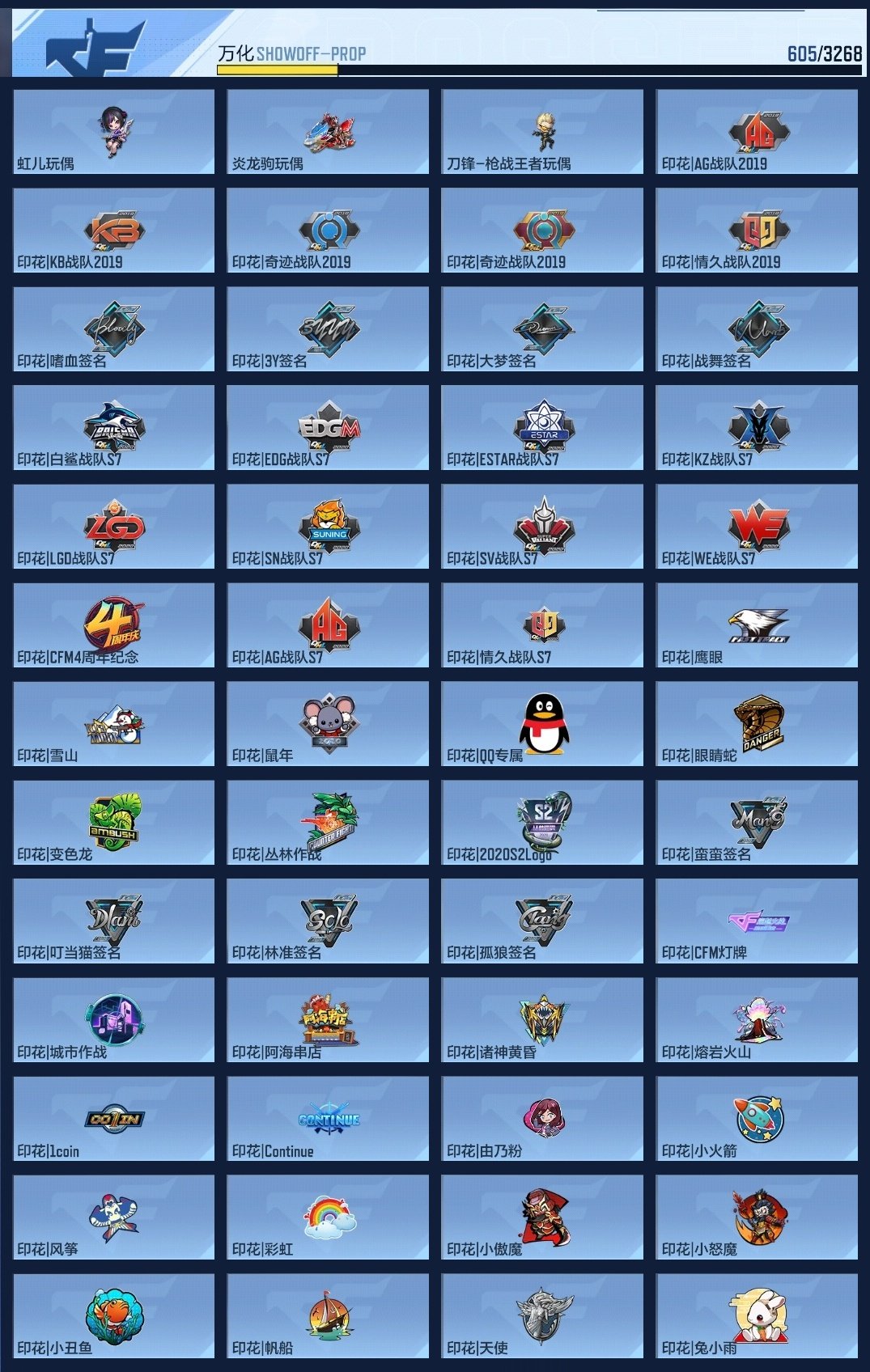The width and height of the screenshot is (870, 1372).
Task: Open the 印花|EDG战队S7 card
Action: click(328, 427)
